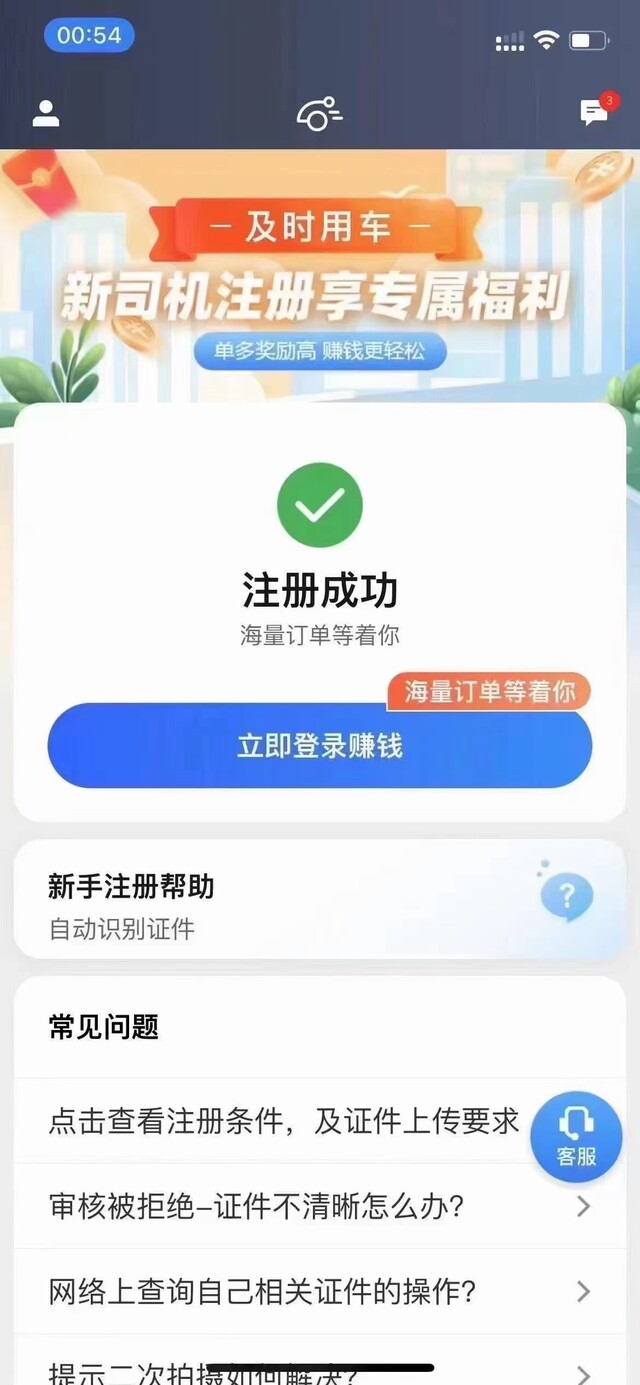This screenshot has height=1385, width=640.
Task: Open 网络上查询自己相关证件的操作?
Action: point(320,1291)
